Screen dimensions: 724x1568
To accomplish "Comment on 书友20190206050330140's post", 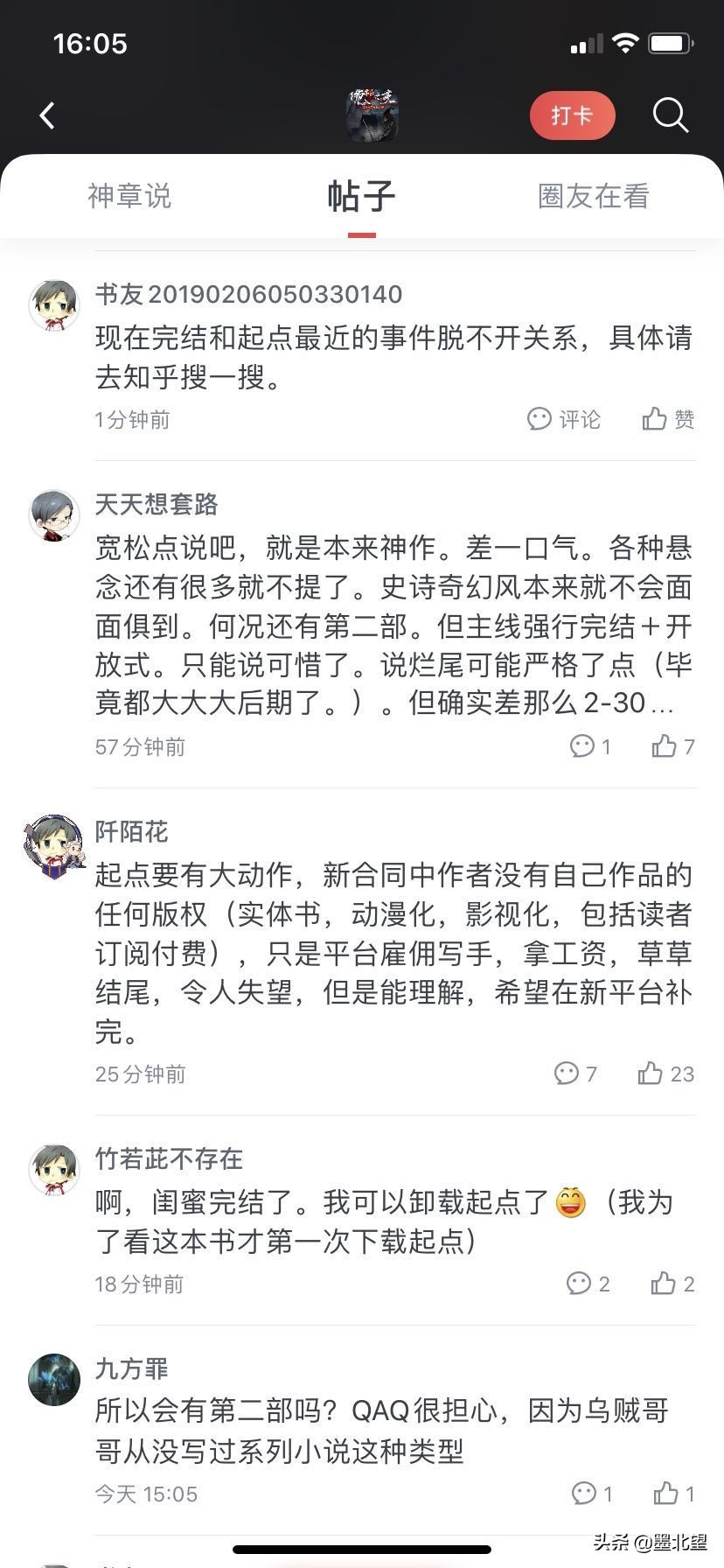I will click(x=564, y=419).
